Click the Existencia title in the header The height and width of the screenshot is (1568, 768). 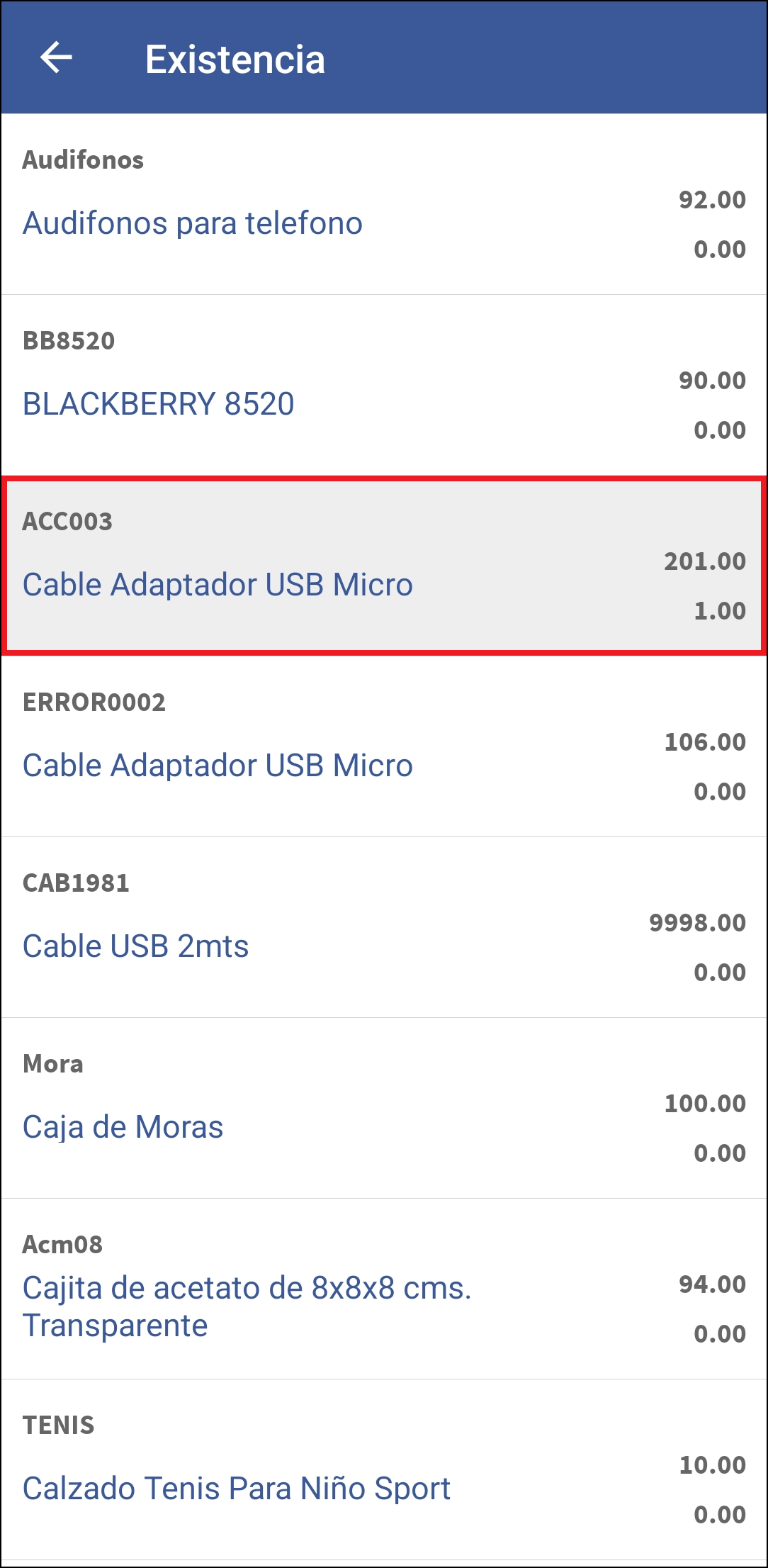235,59
